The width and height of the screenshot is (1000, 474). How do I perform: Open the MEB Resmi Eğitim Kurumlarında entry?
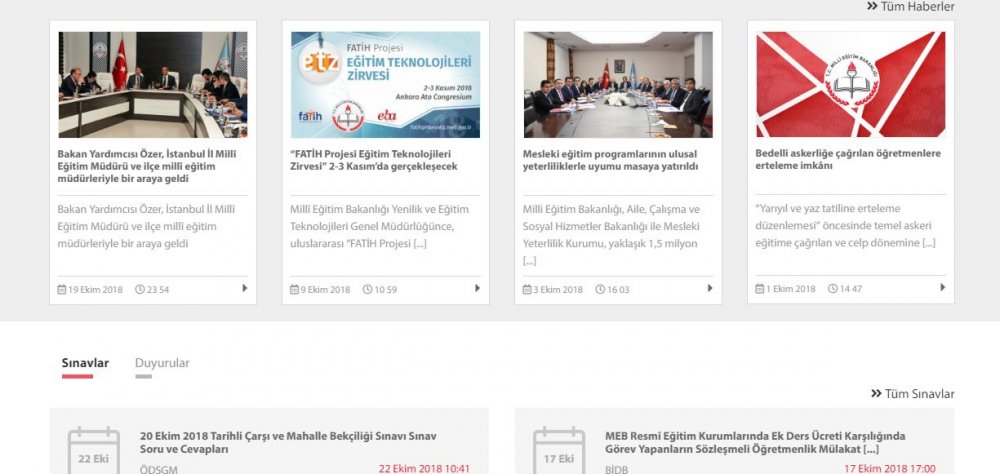[x=755, y=443]
